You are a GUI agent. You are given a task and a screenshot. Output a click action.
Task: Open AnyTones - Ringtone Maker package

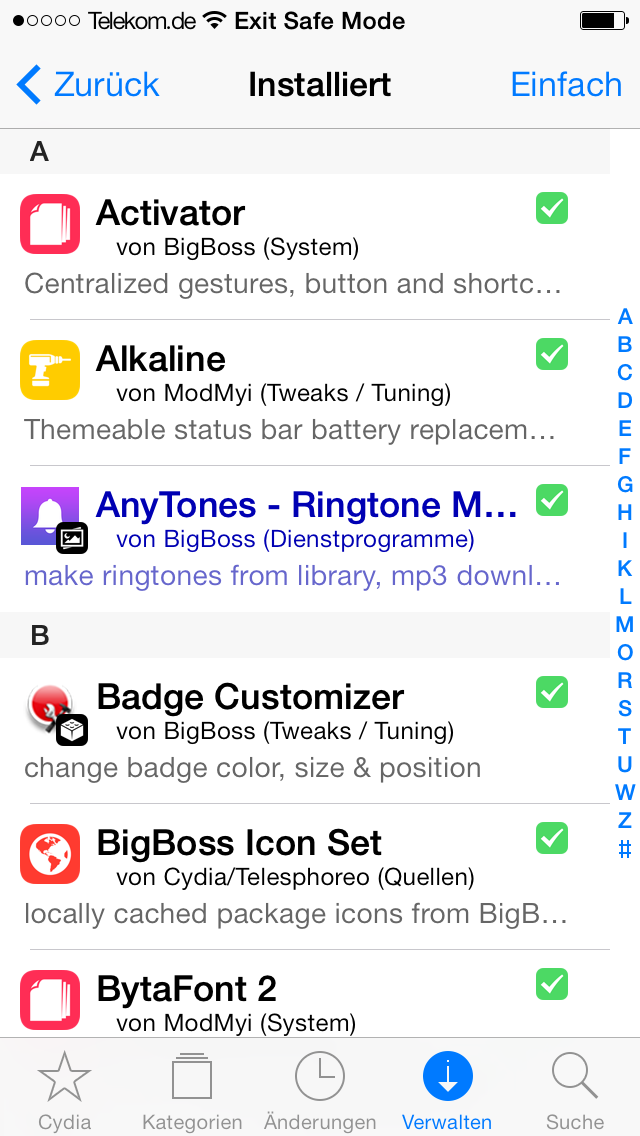300,539
